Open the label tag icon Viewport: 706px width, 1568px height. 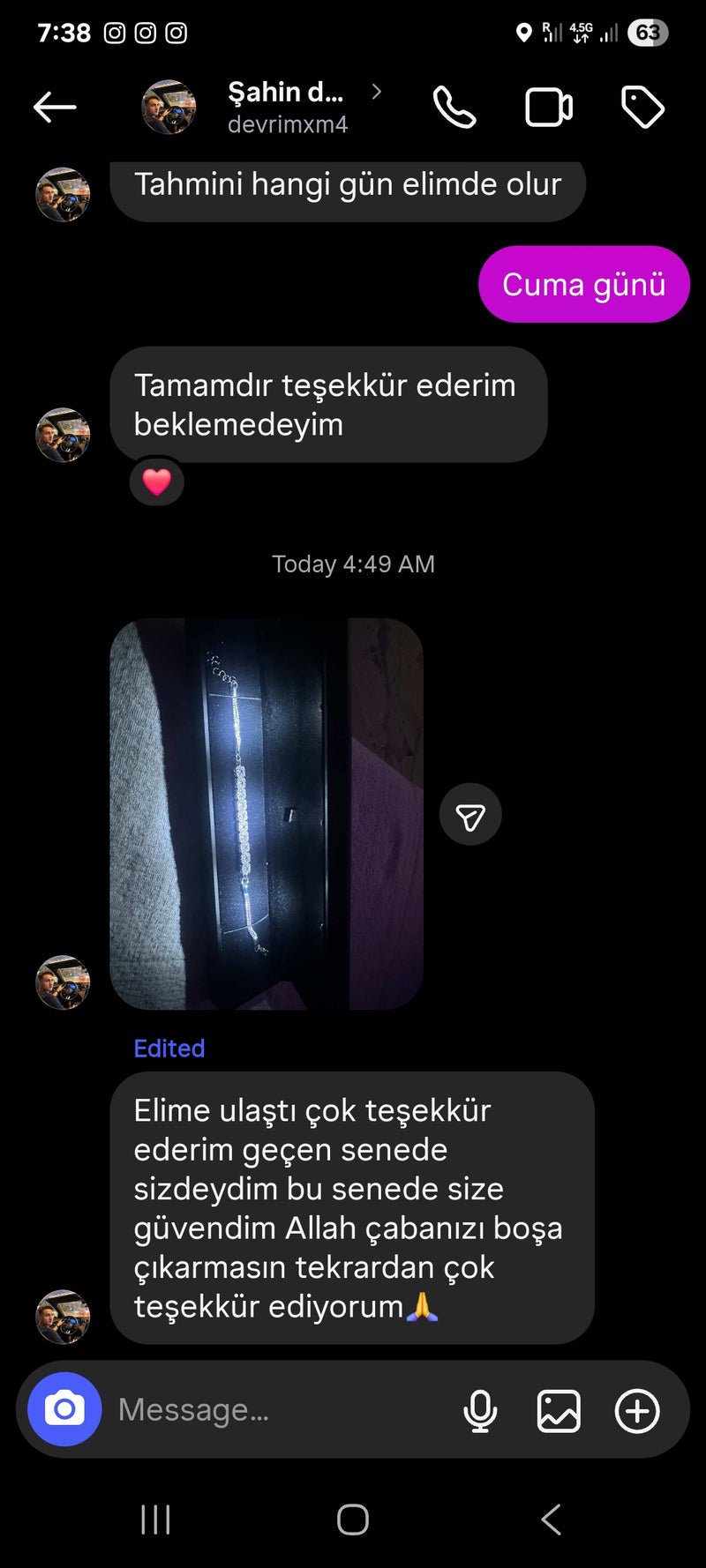[x=642, y=108]
